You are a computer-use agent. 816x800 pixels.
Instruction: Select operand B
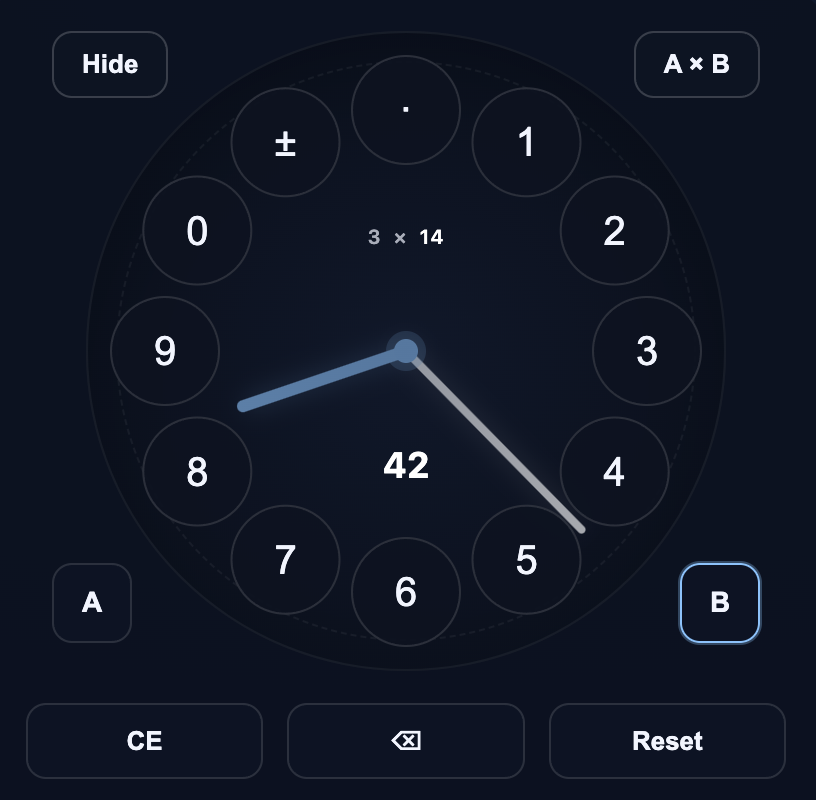[x=720, y=603]
